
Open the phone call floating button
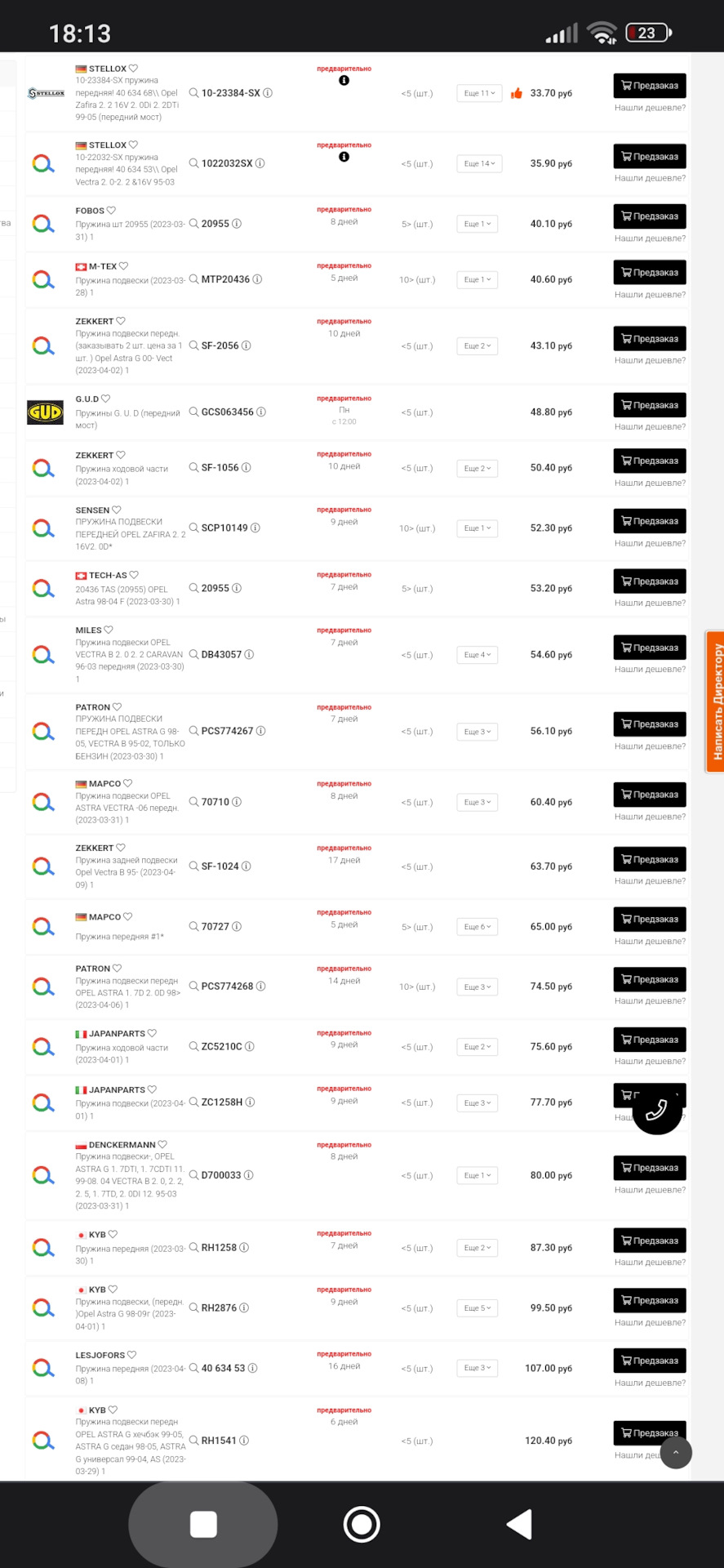[x=657, y=1111]
